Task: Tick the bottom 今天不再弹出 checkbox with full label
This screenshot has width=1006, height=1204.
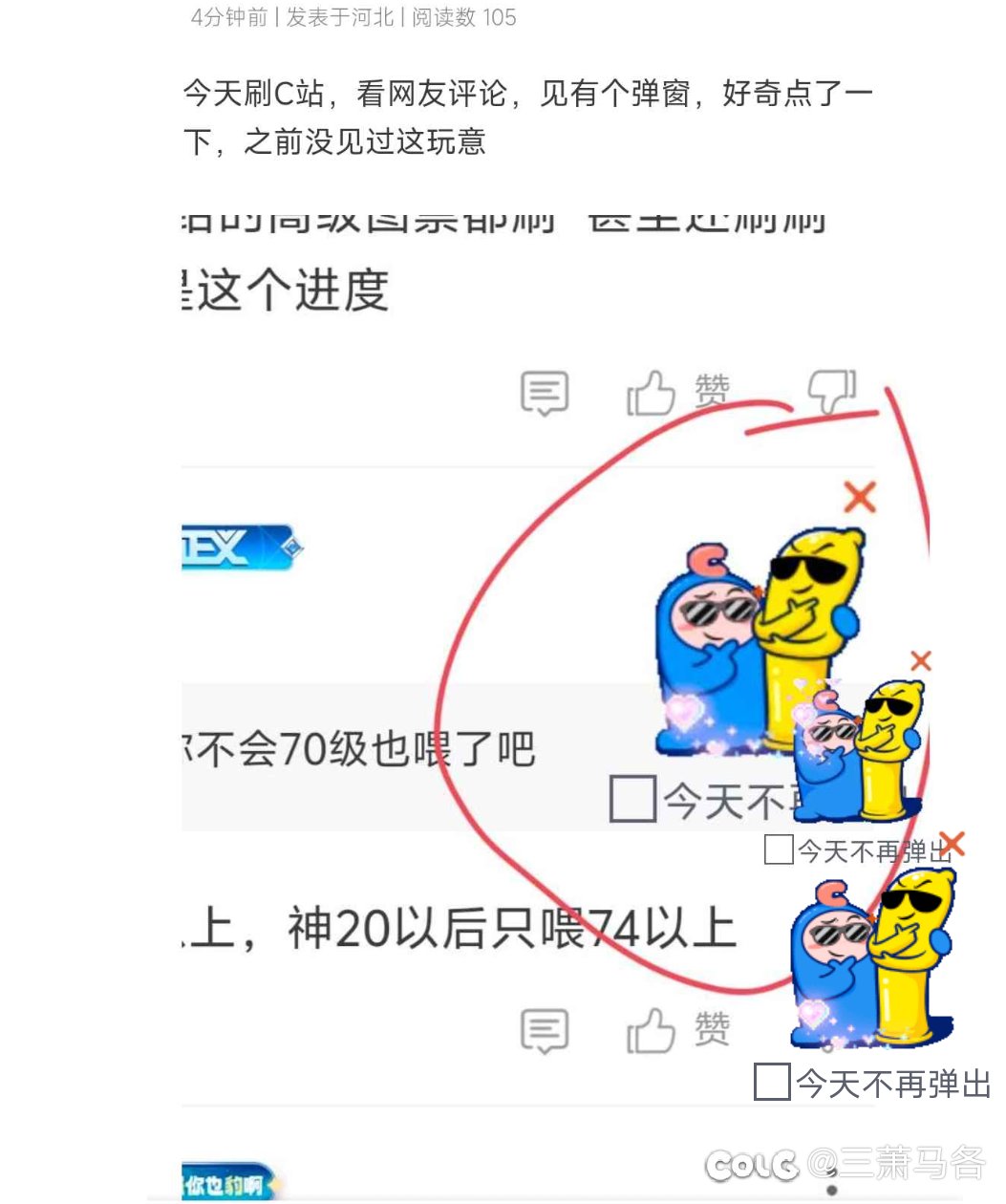Action: pyautogui.click(x=772, y=1082)
